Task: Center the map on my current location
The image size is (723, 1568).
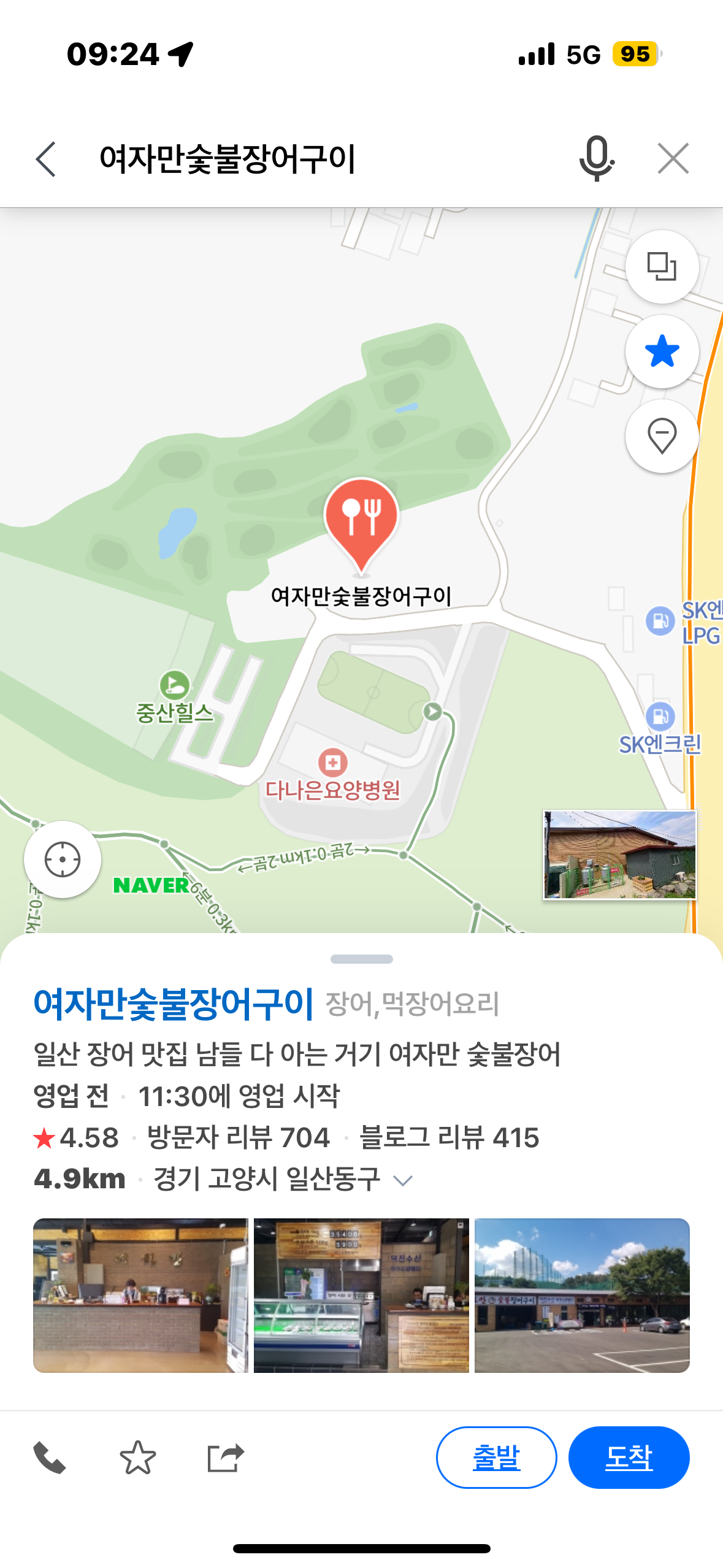Action: [x=63, y=859]
